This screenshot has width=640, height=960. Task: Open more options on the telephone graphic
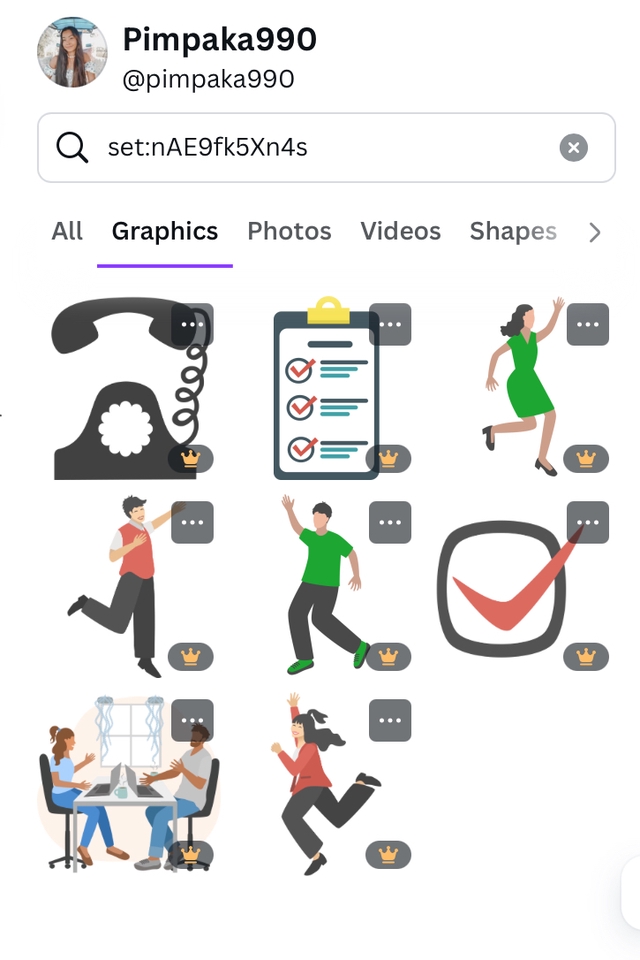coord(192,325)
